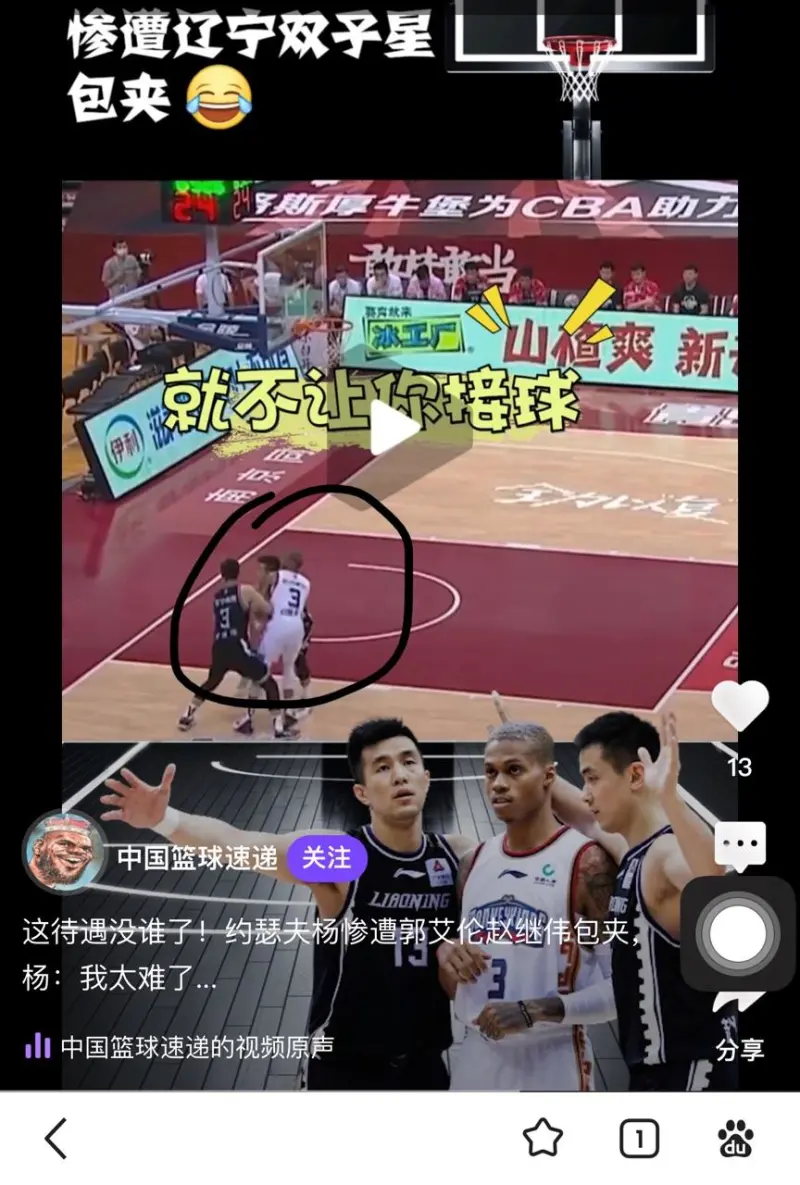The width and height of the screenshot is (800, 1185).
Task: Like this video with the heart icon
Action: tap(740, 707)
